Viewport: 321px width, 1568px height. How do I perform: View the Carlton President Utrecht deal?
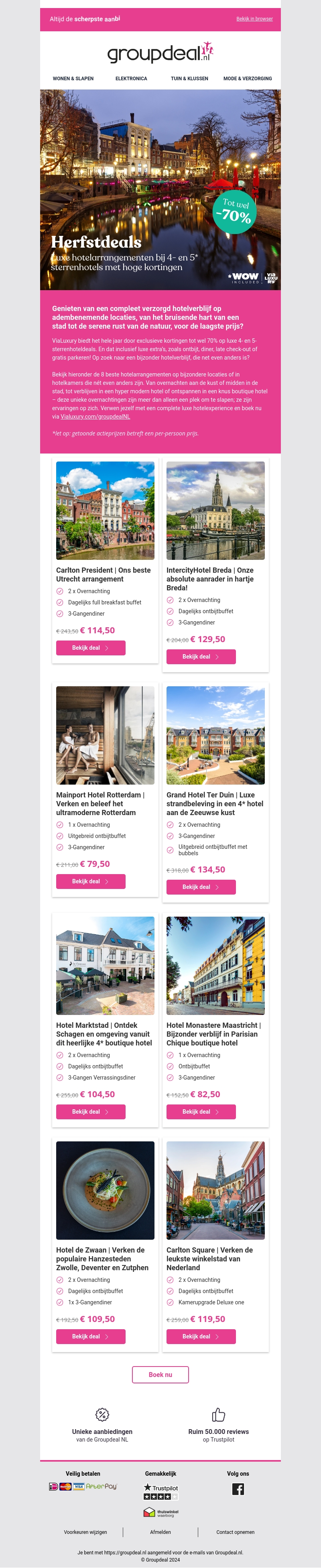pos(91,648)
